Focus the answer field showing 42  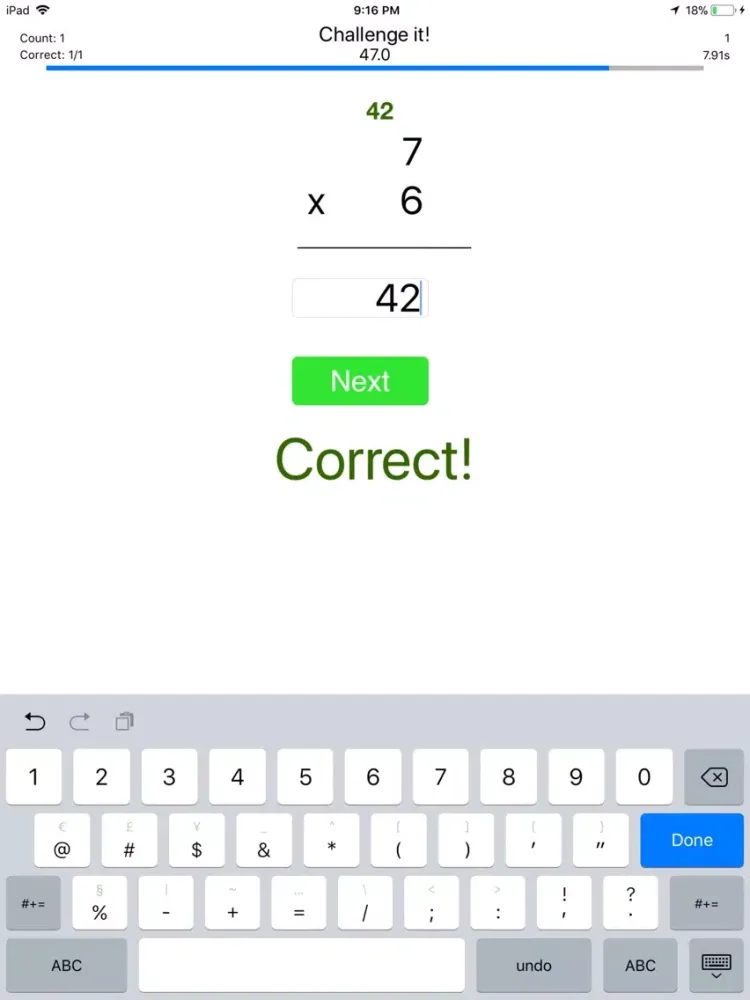click(360, 298)
